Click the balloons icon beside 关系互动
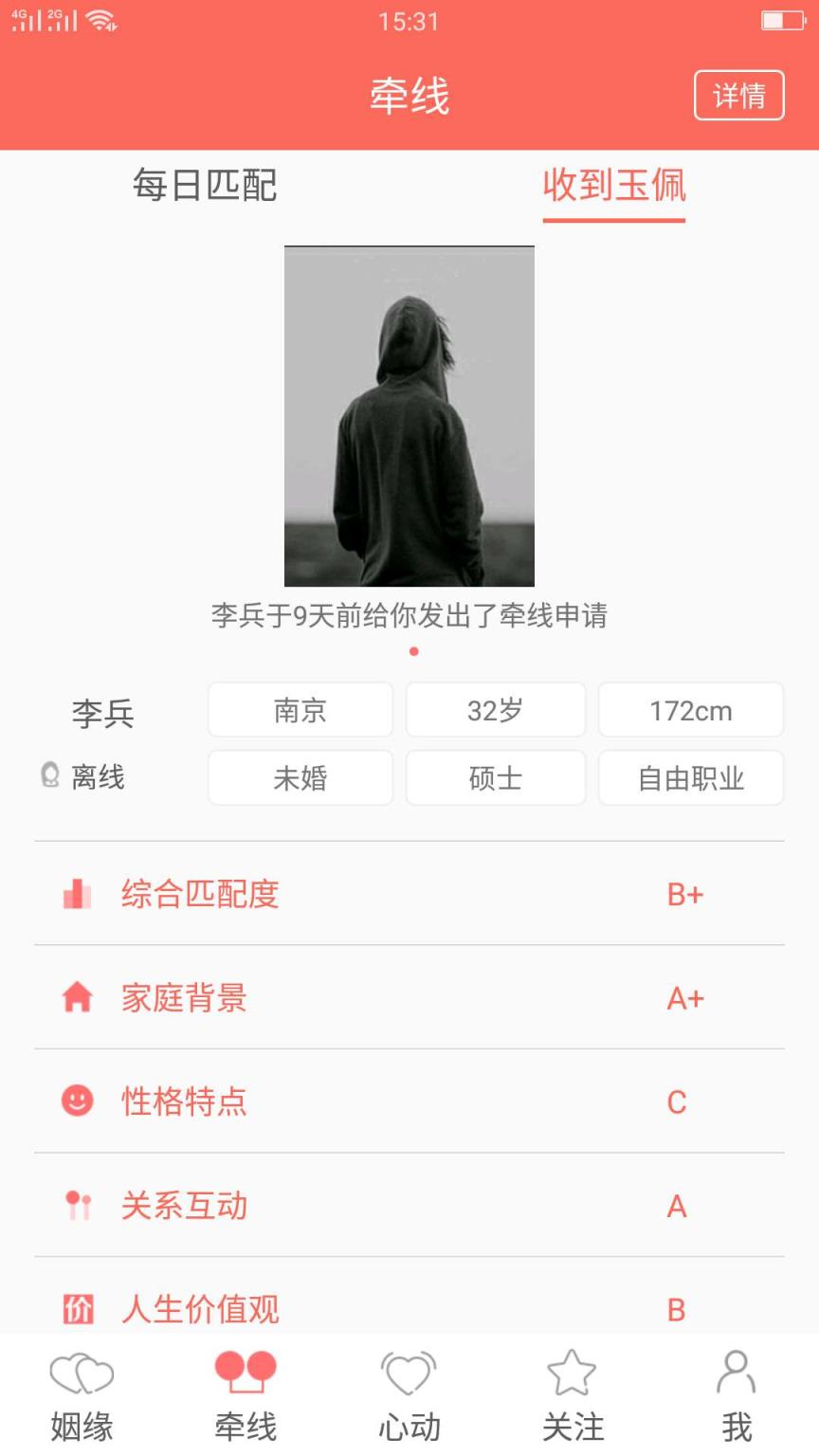 79,1207
